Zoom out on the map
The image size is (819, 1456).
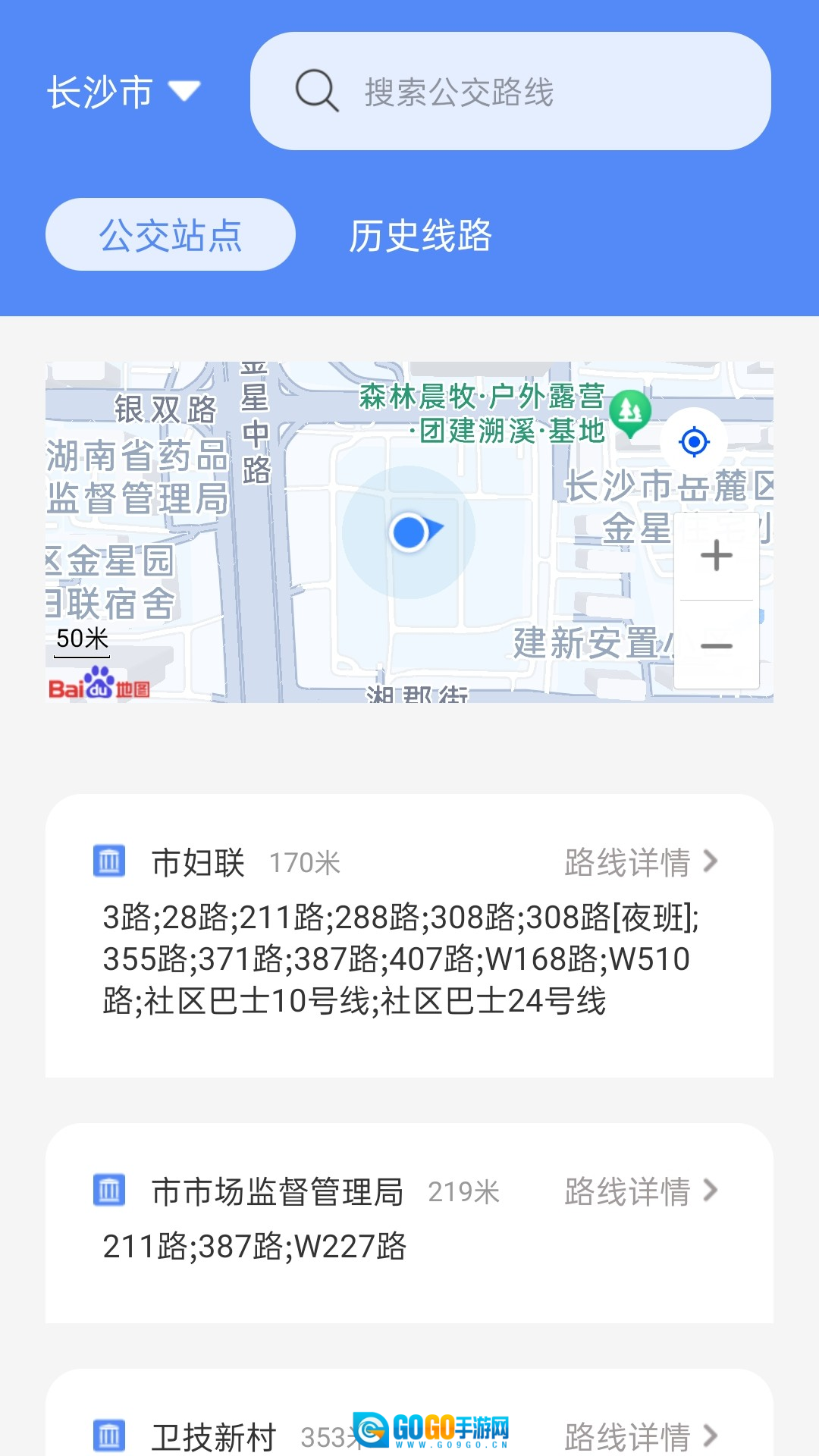(717, 646)
